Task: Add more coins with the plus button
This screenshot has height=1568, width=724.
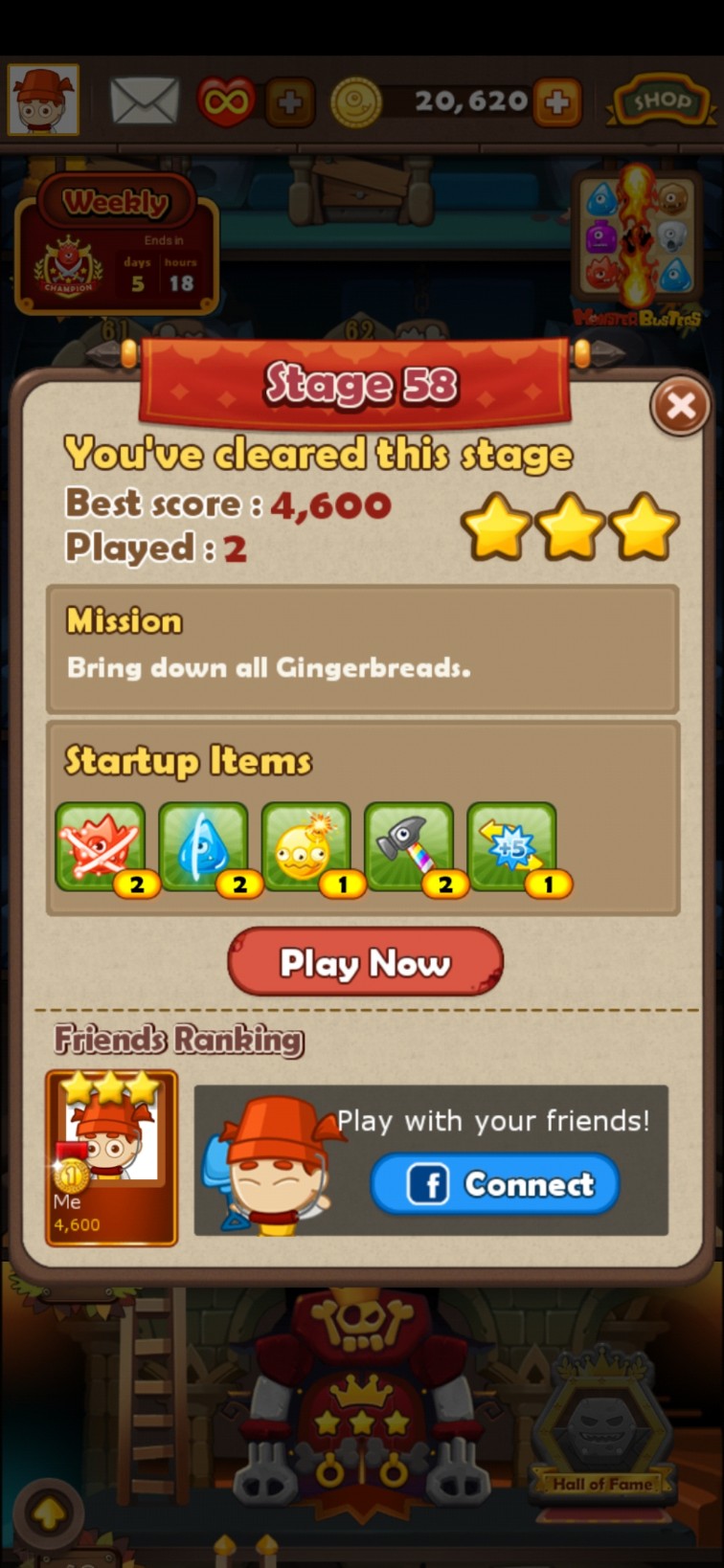Action: click(557, 101)
